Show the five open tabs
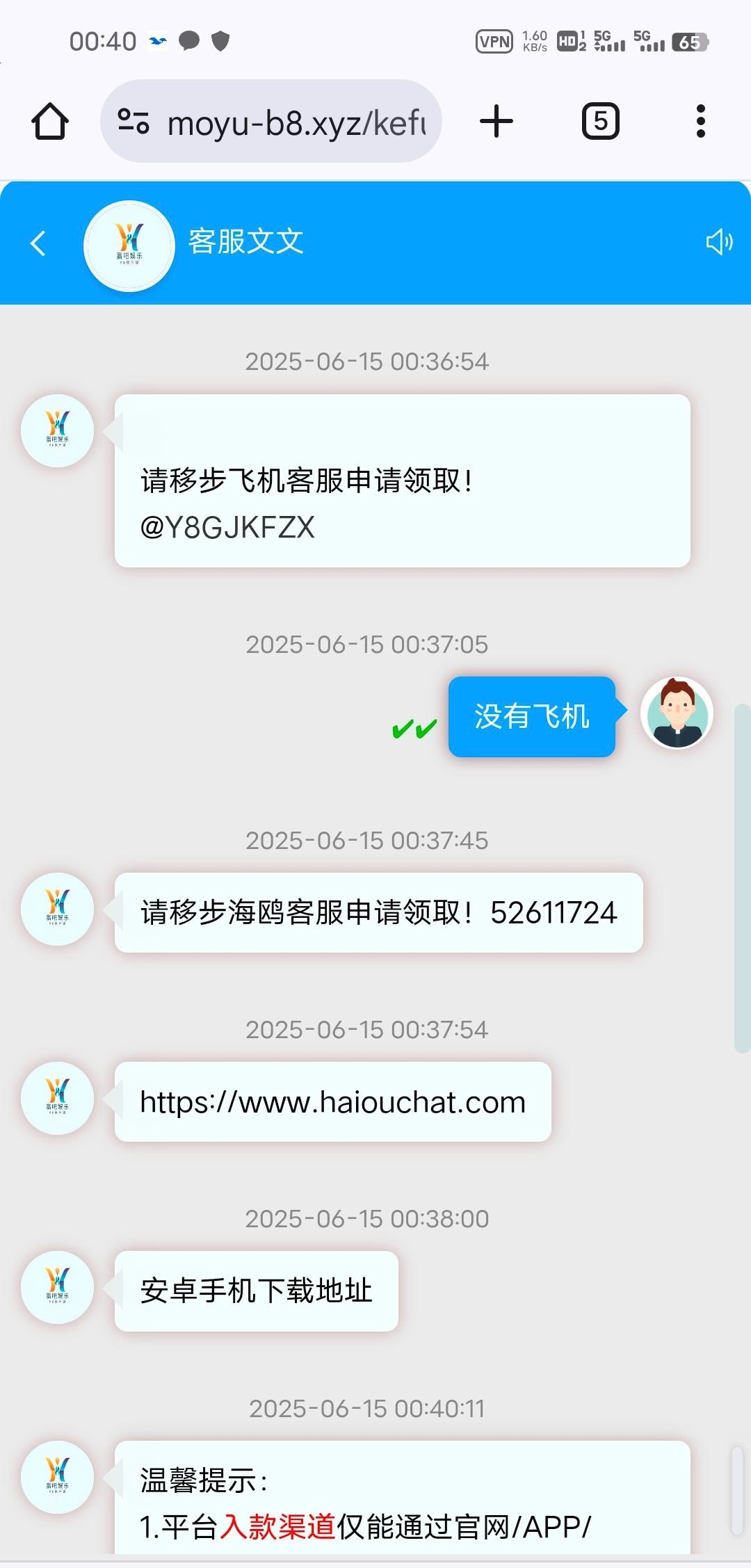The height and width of the screenshot is (1568, 751). coord(600,122)
